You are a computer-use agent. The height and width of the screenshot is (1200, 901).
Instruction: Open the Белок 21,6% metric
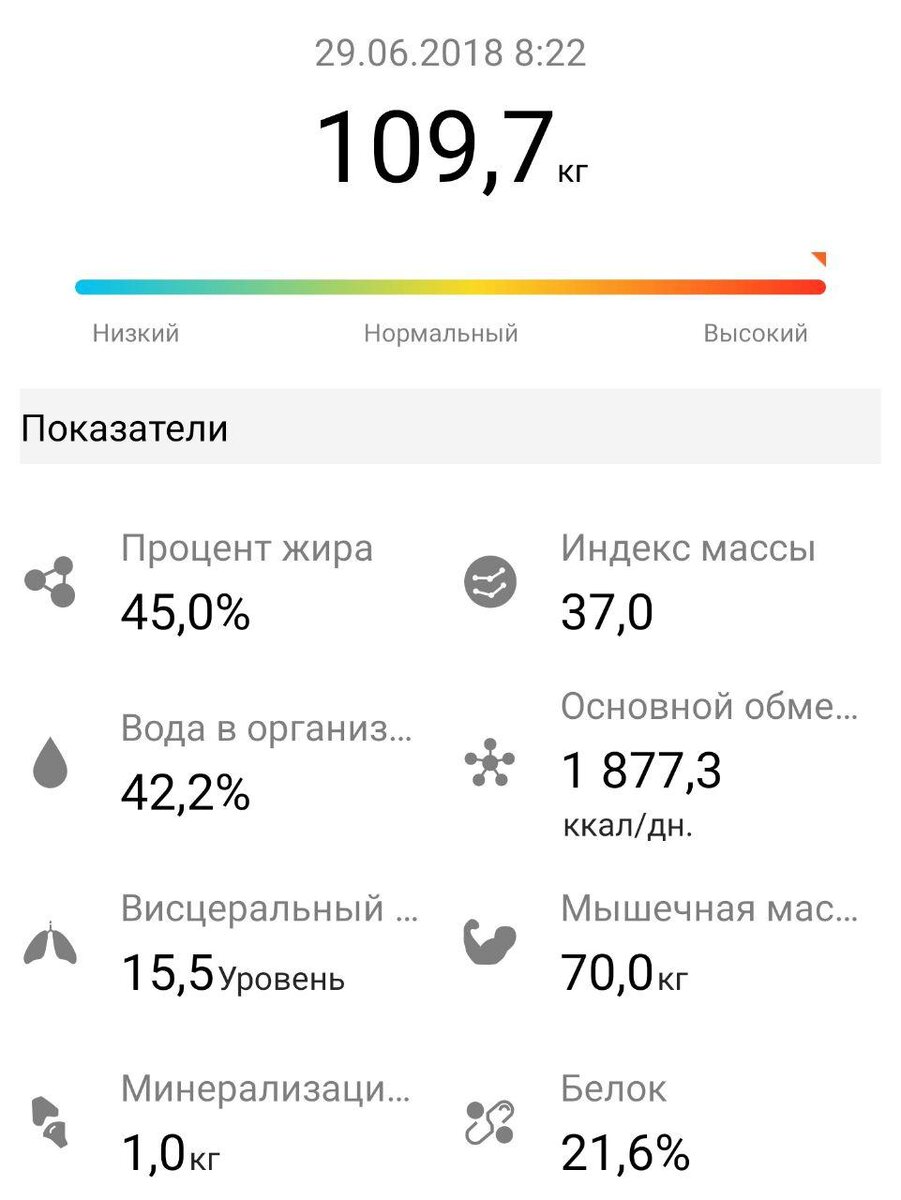[x=660, y=1122]
